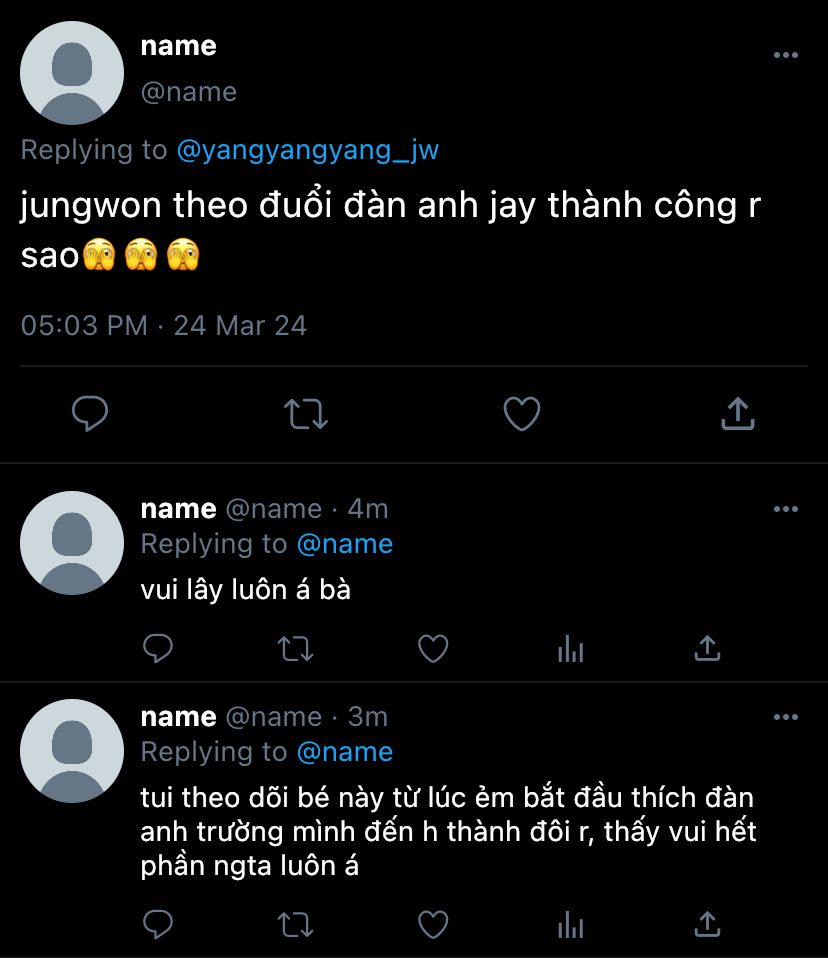Share the 'tui theo dõi bé này' reply
The width and height of the screenshot is (828, 958).
click(707, 924)
